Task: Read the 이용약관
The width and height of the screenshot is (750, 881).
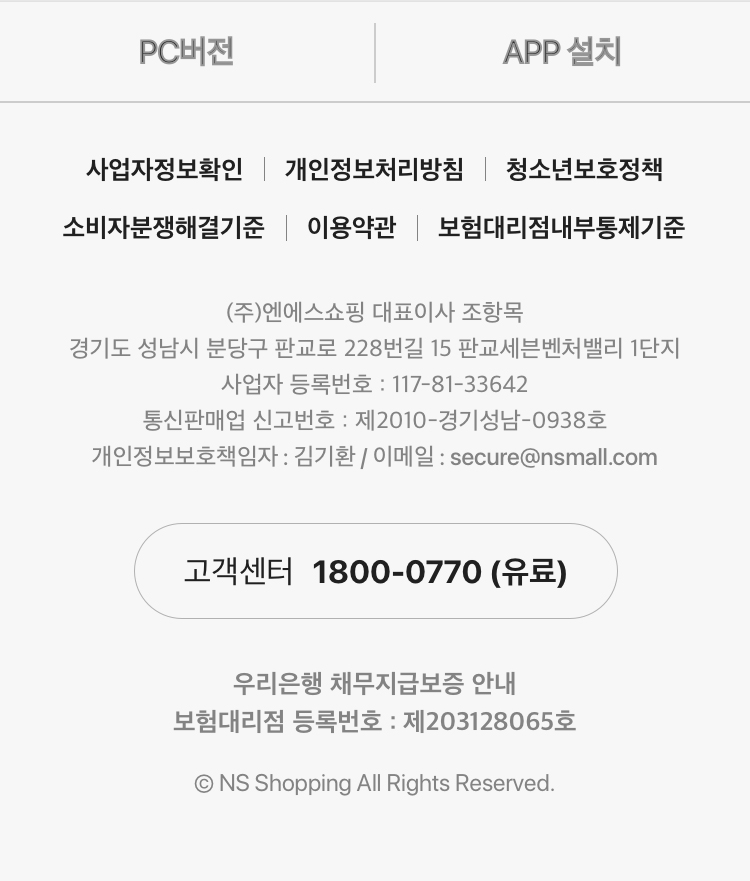Action: point(351,228)
